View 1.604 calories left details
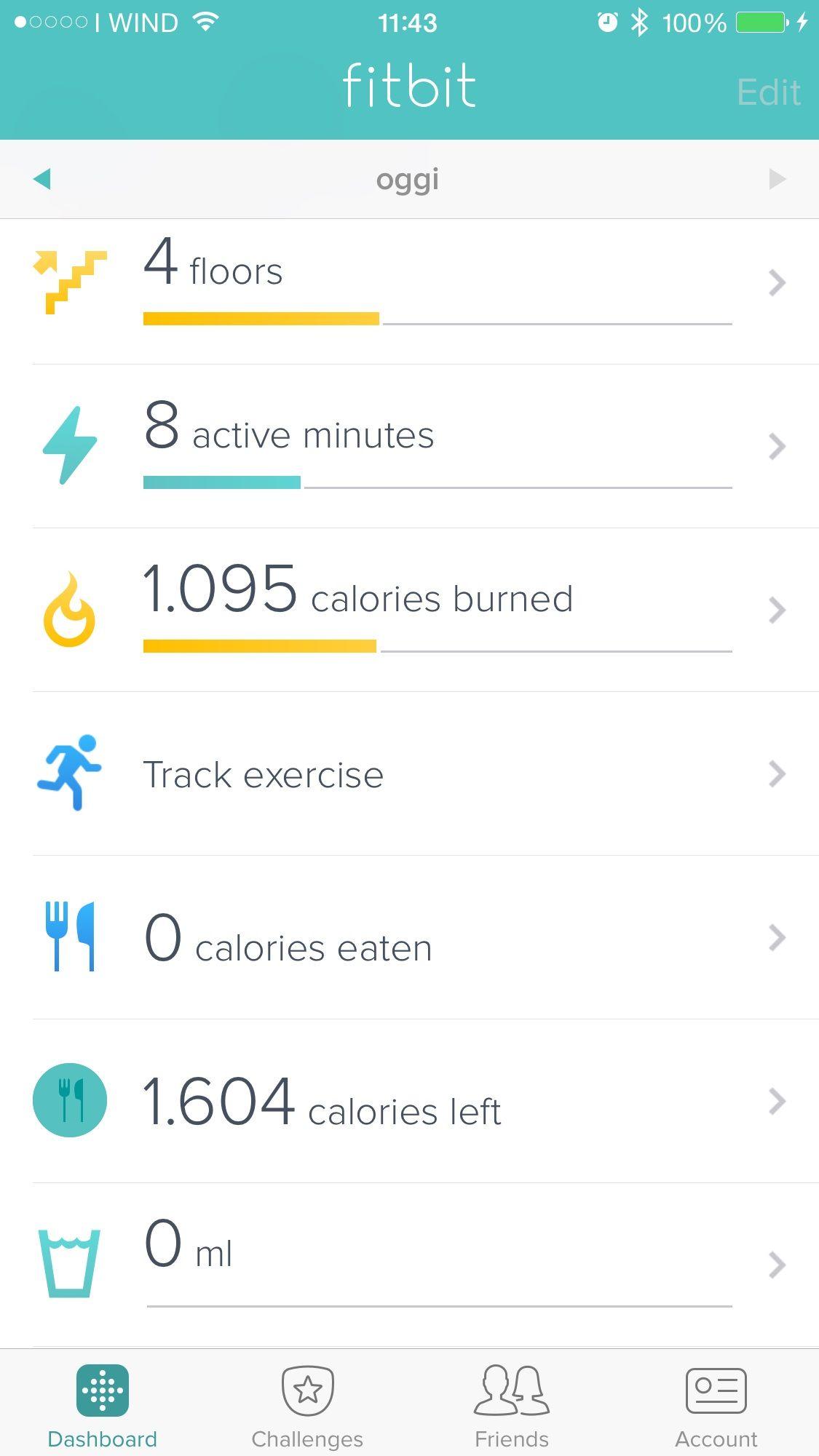This screenshot has width=819, height=1456. click(409, 1101)
